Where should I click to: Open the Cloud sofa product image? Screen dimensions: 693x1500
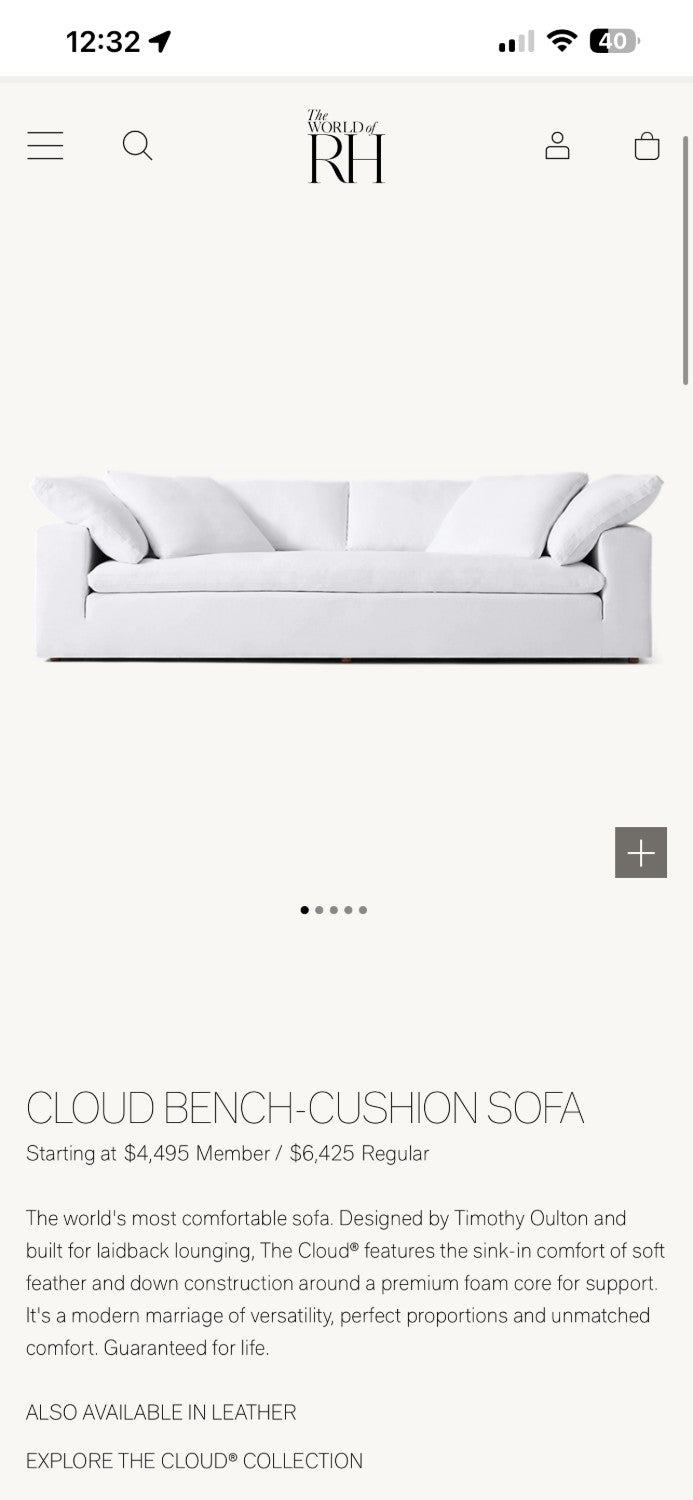click(346, 565)
